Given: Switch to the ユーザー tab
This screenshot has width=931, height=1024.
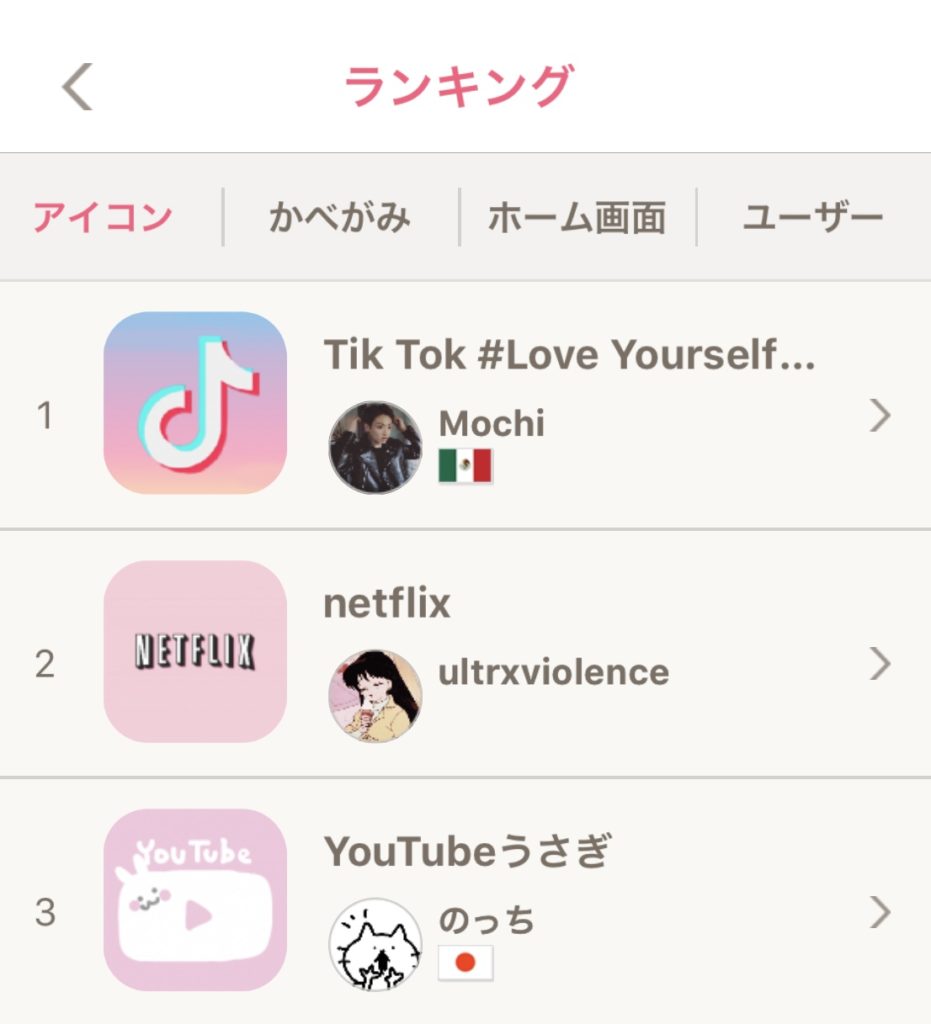Looking at the screenshot, I should pyautogui.click(x=812, y=217).
